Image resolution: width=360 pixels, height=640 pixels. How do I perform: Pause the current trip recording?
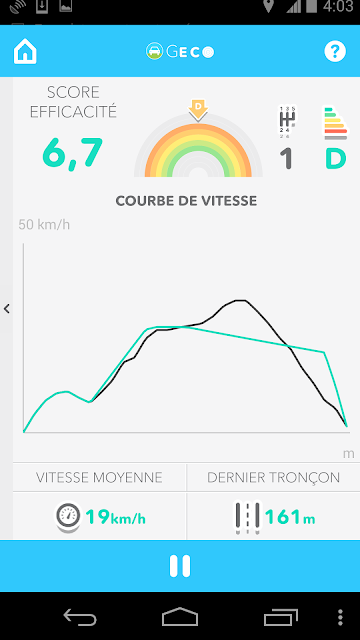pos(180,566)
